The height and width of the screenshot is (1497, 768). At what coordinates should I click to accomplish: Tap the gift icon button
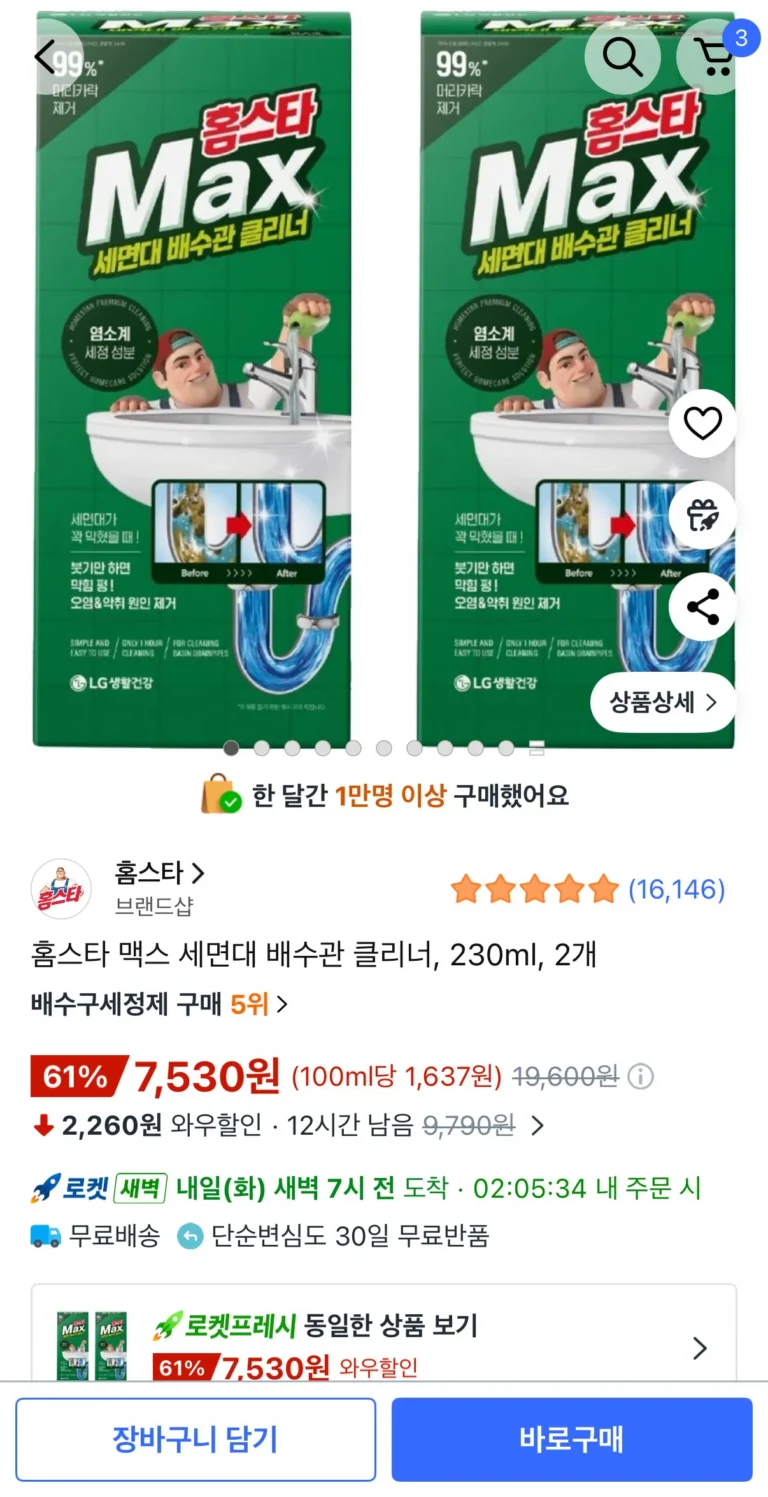point(702,515)
